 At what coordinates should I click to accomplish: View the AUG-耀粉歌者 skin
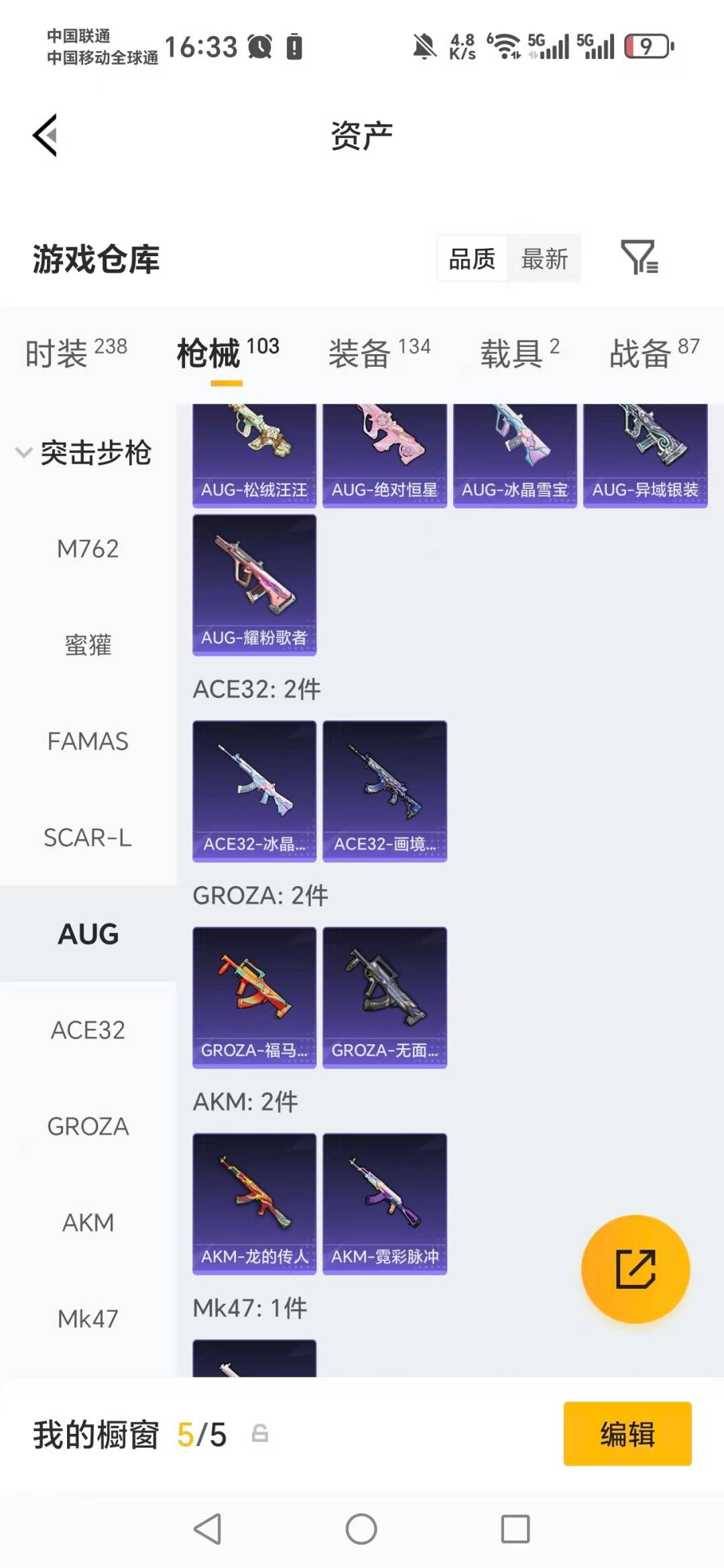click(x=254, y=583)
